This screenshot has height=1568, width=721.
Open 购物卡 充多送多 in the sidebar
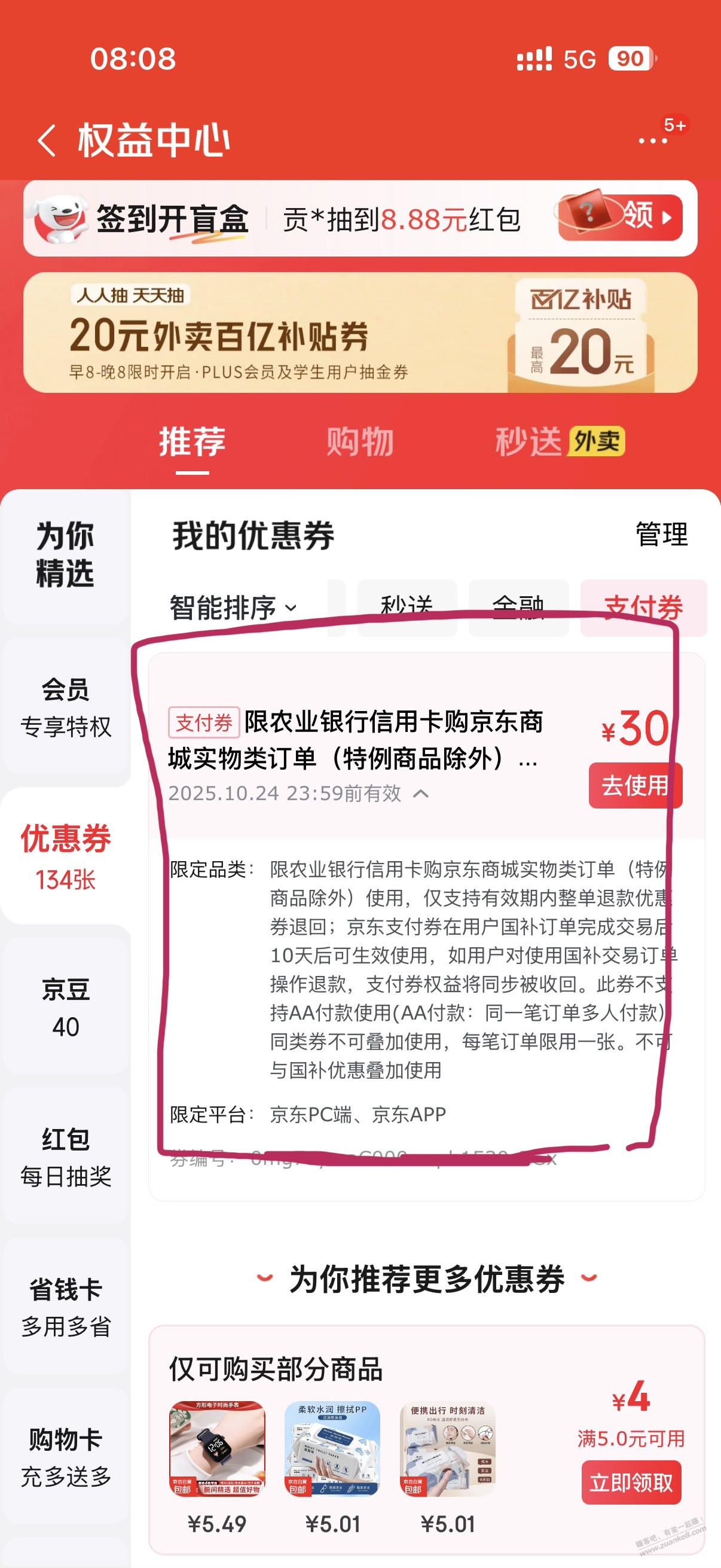[65, 1457]
